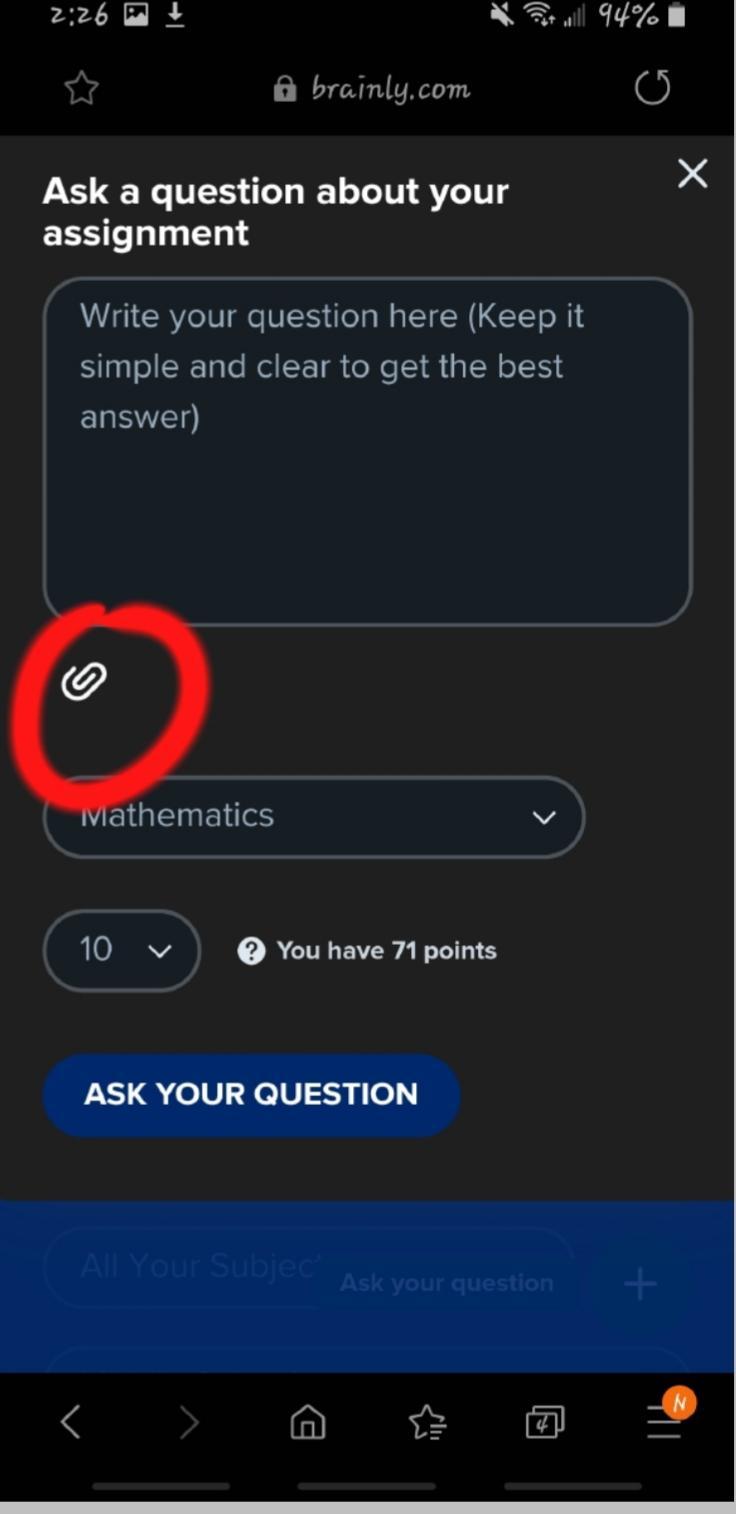Screen dimensions: 736x1514
Task: Tap the attachment paperclip icon
Action: [84, 682]
